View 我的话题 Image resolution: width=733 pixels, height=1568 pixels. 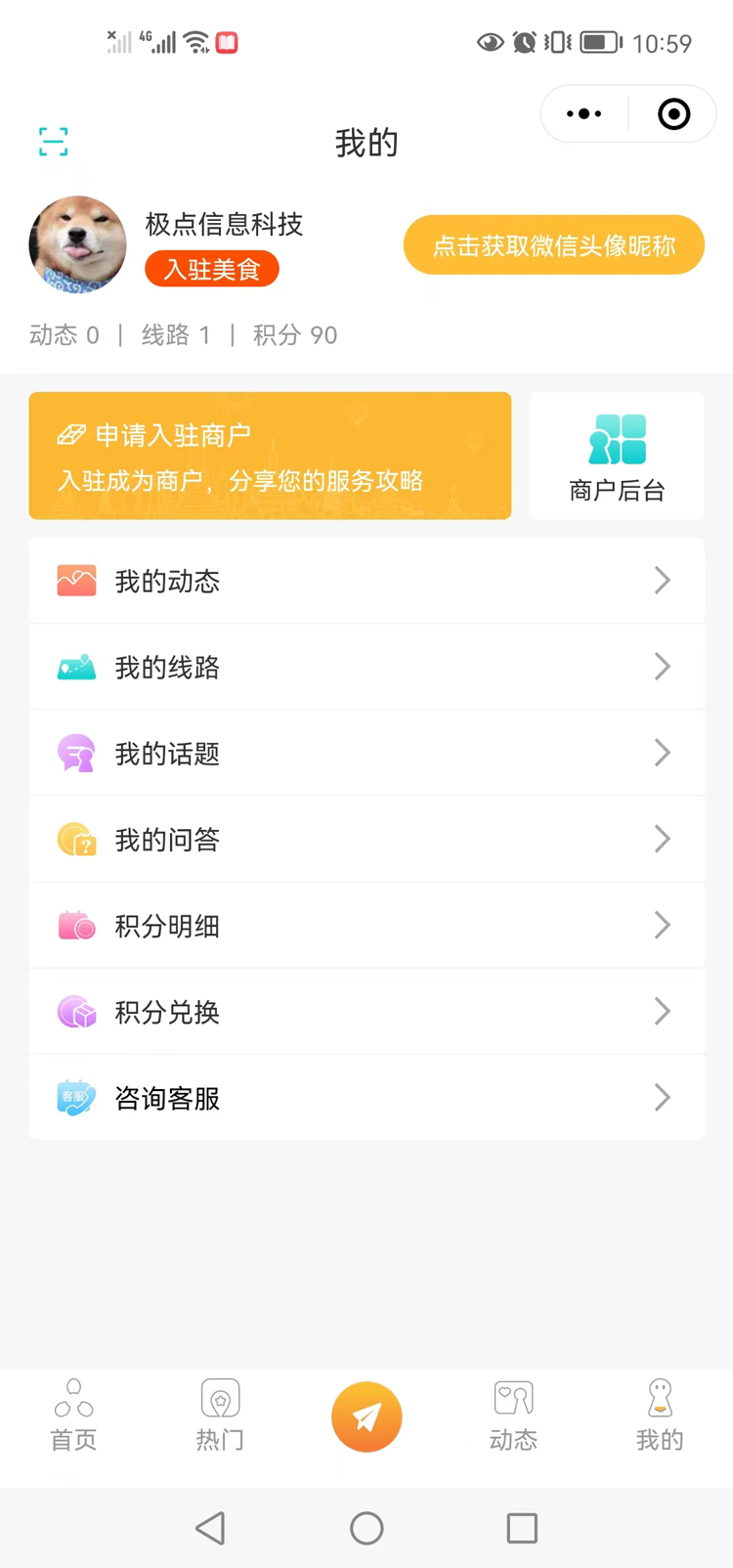(x=366, y=753)
